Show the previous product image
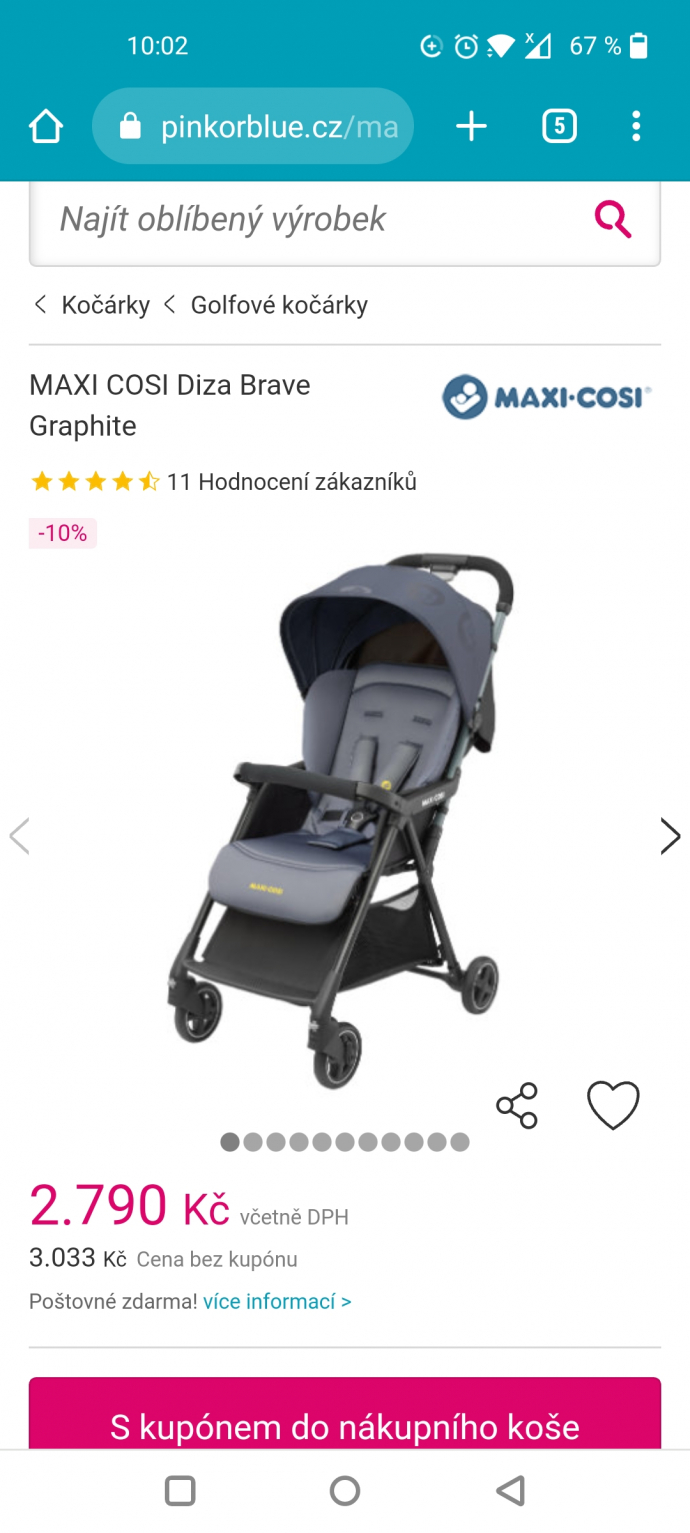The image size is (690, 1533). click(20, 836)
